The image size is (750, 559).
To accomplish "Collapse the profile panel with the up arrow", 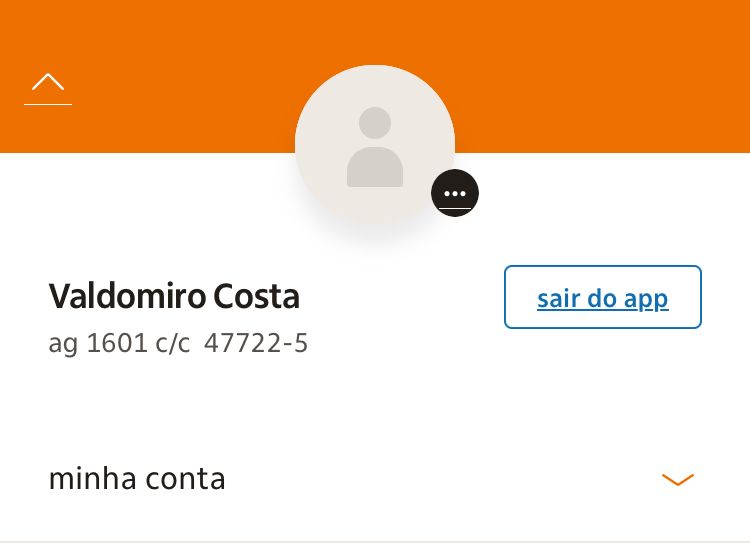I will (x=48, y=85).
